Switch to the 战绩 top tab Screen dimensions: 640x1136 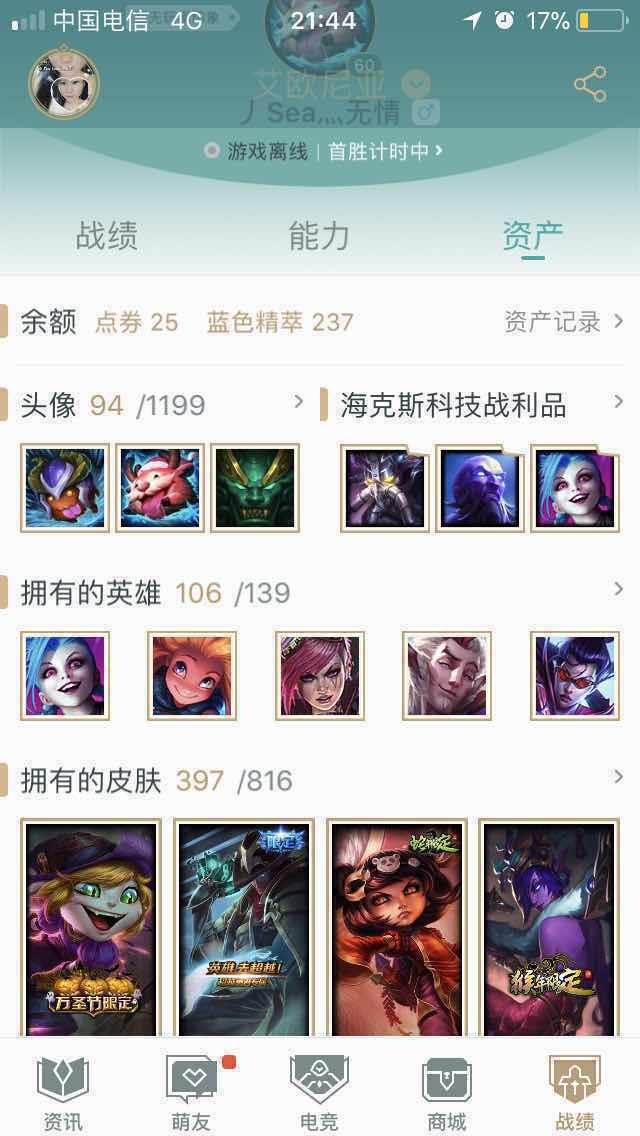(106, 236)
